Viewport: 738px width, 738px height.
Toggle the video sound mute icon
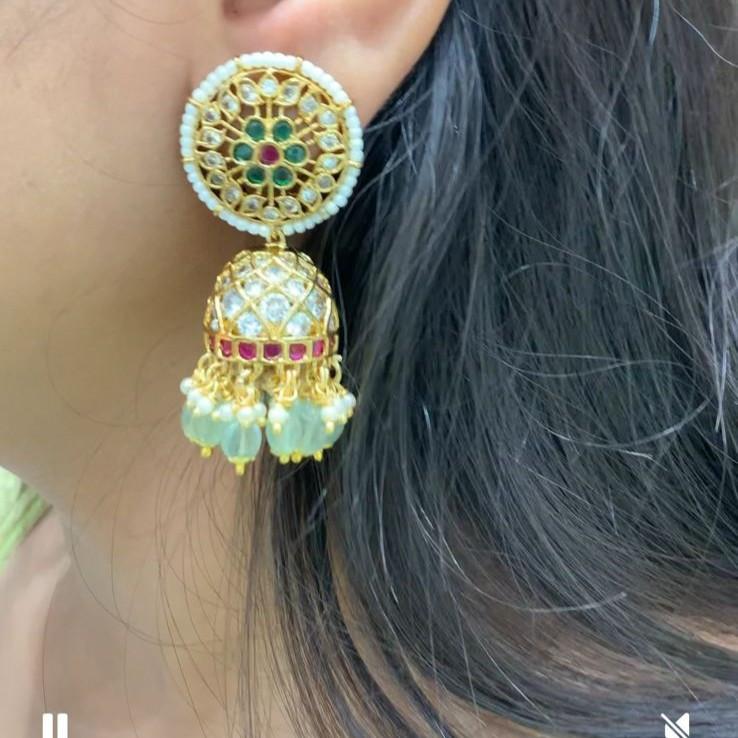tap(675, 725)
